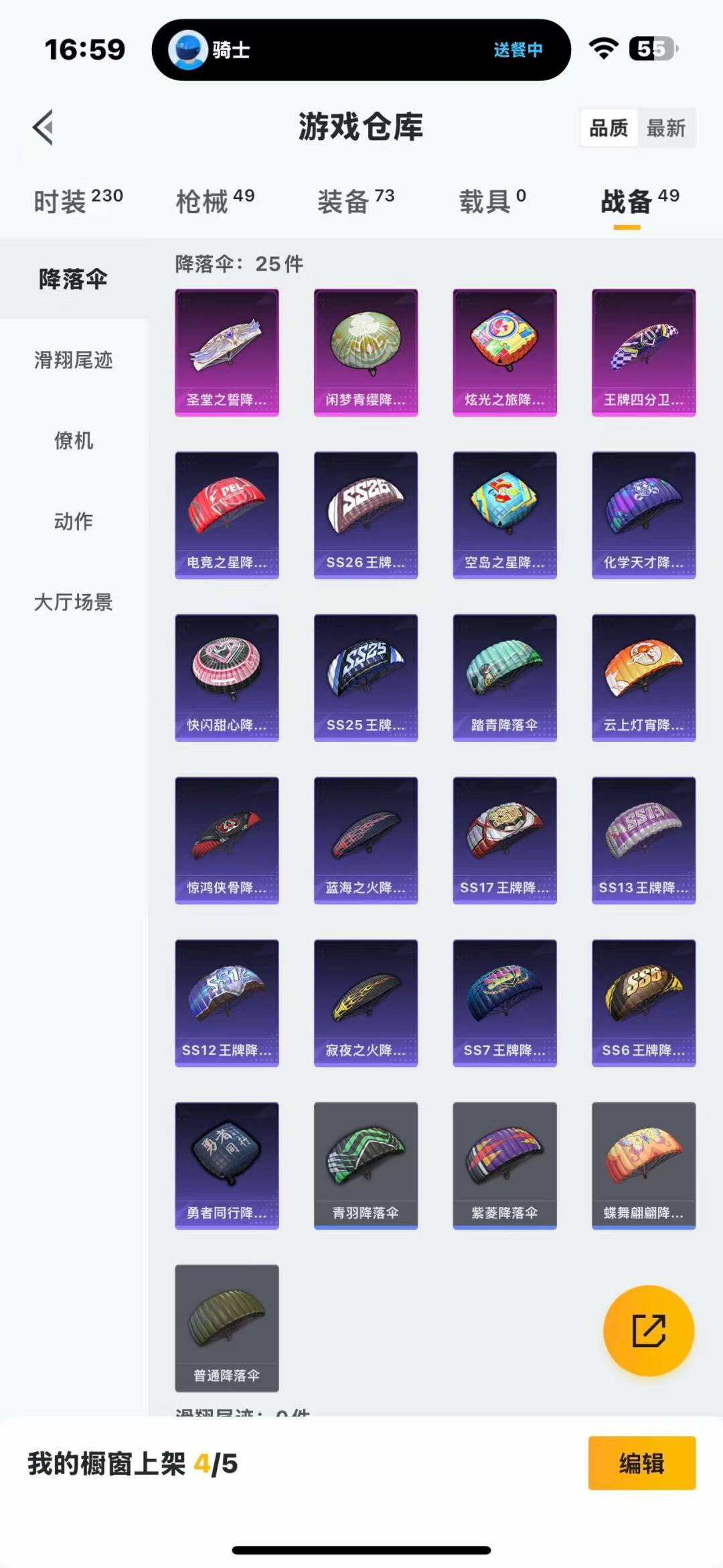Sort warehouse by 最新
723x1568 pixels.
point(665,128)
